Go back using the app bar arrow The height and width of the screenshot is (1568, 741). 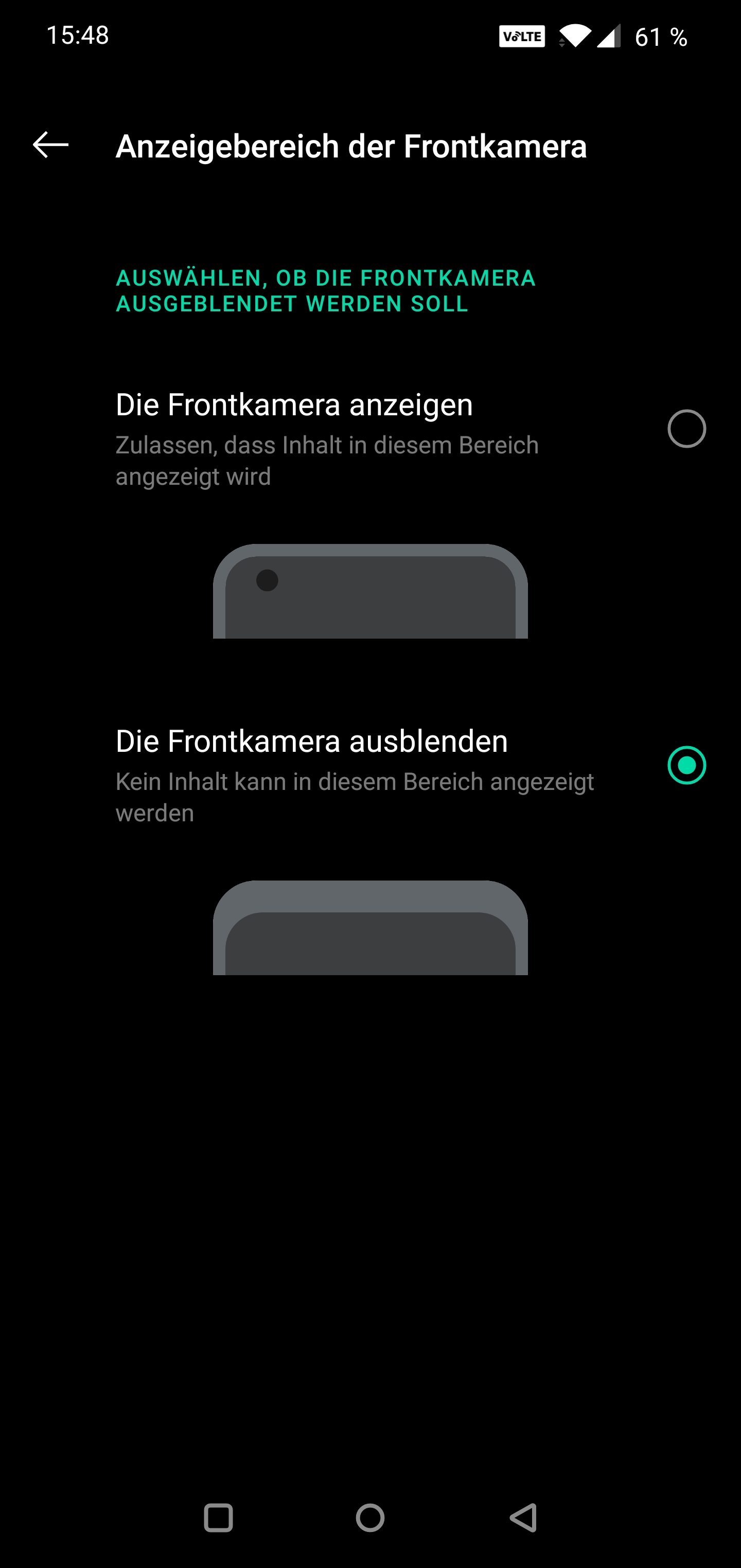click(50, 145)
